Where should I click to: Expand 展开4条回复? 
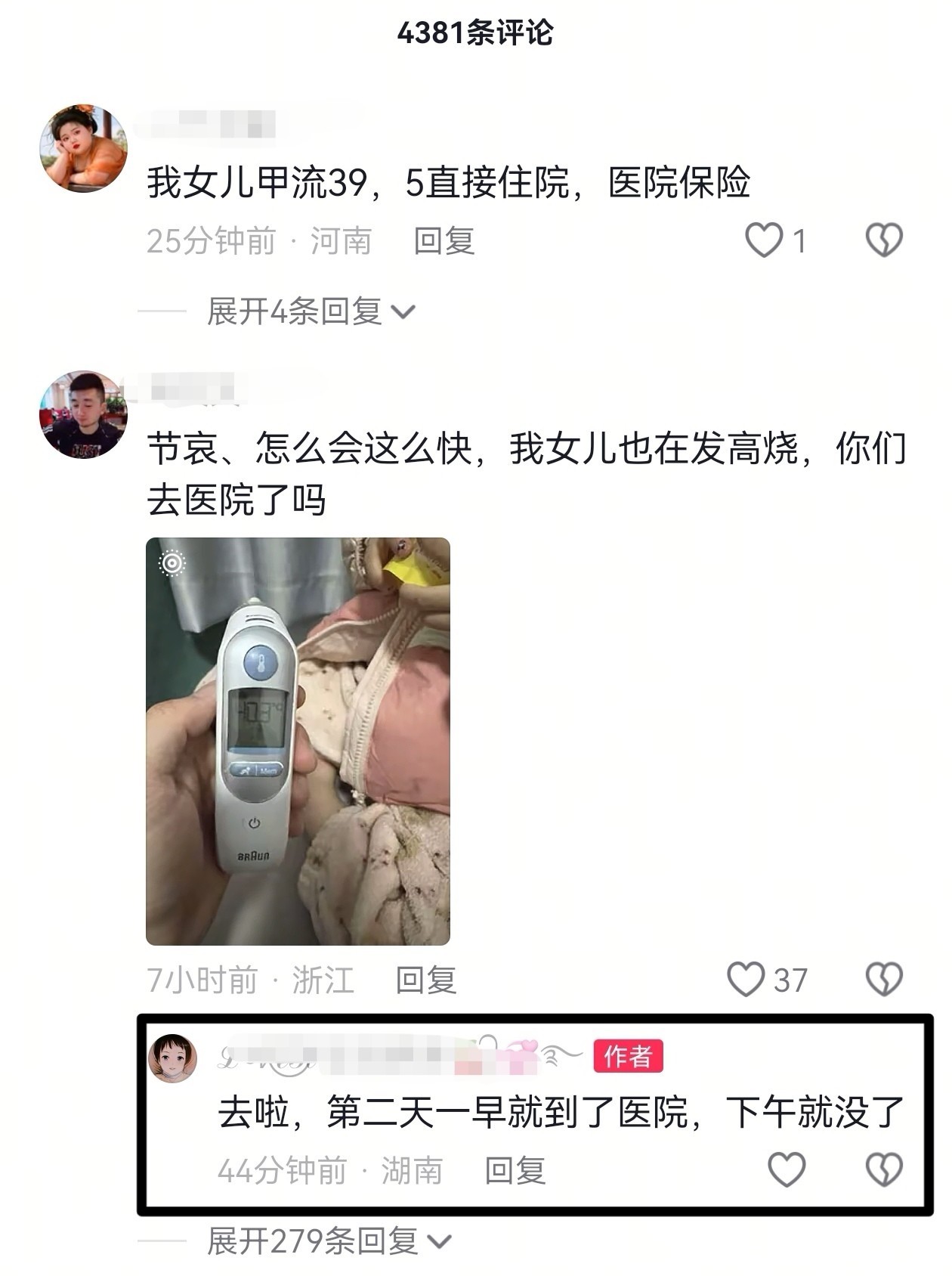[311, 311]
